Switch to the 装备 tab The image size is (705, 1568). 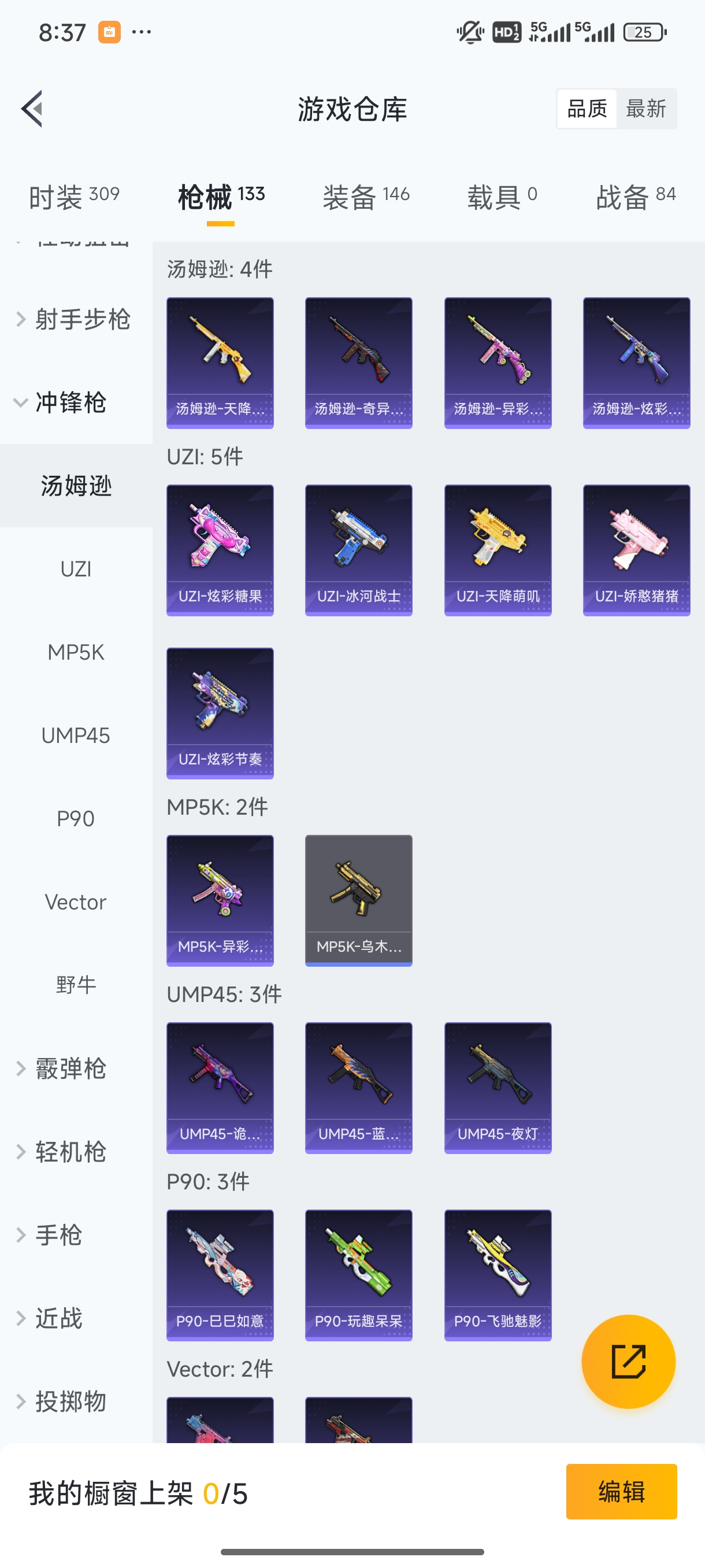click(x=366, y=197)
